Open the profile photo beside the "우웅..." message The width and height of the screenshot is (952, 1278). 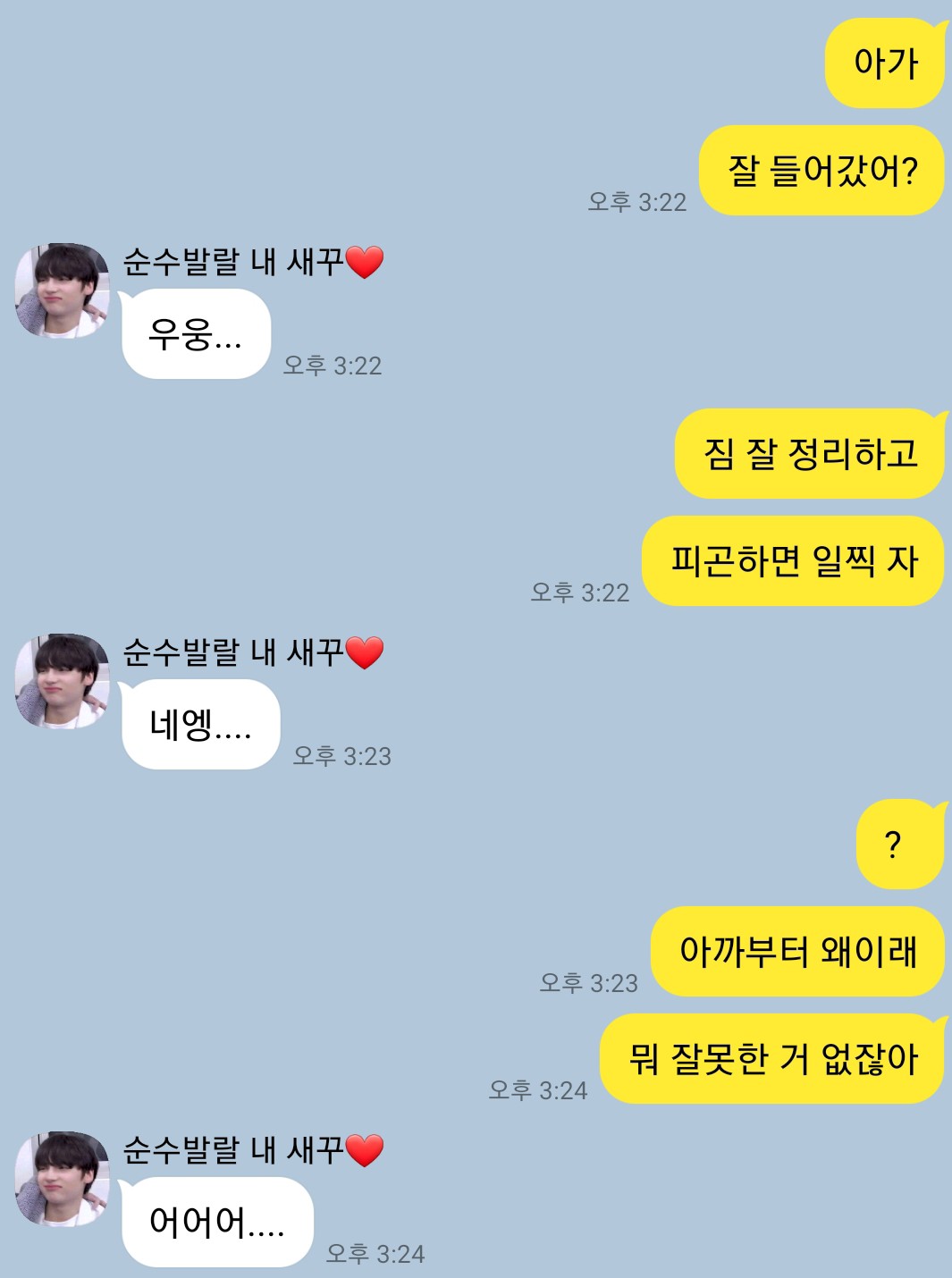click(x=63, y=290)
